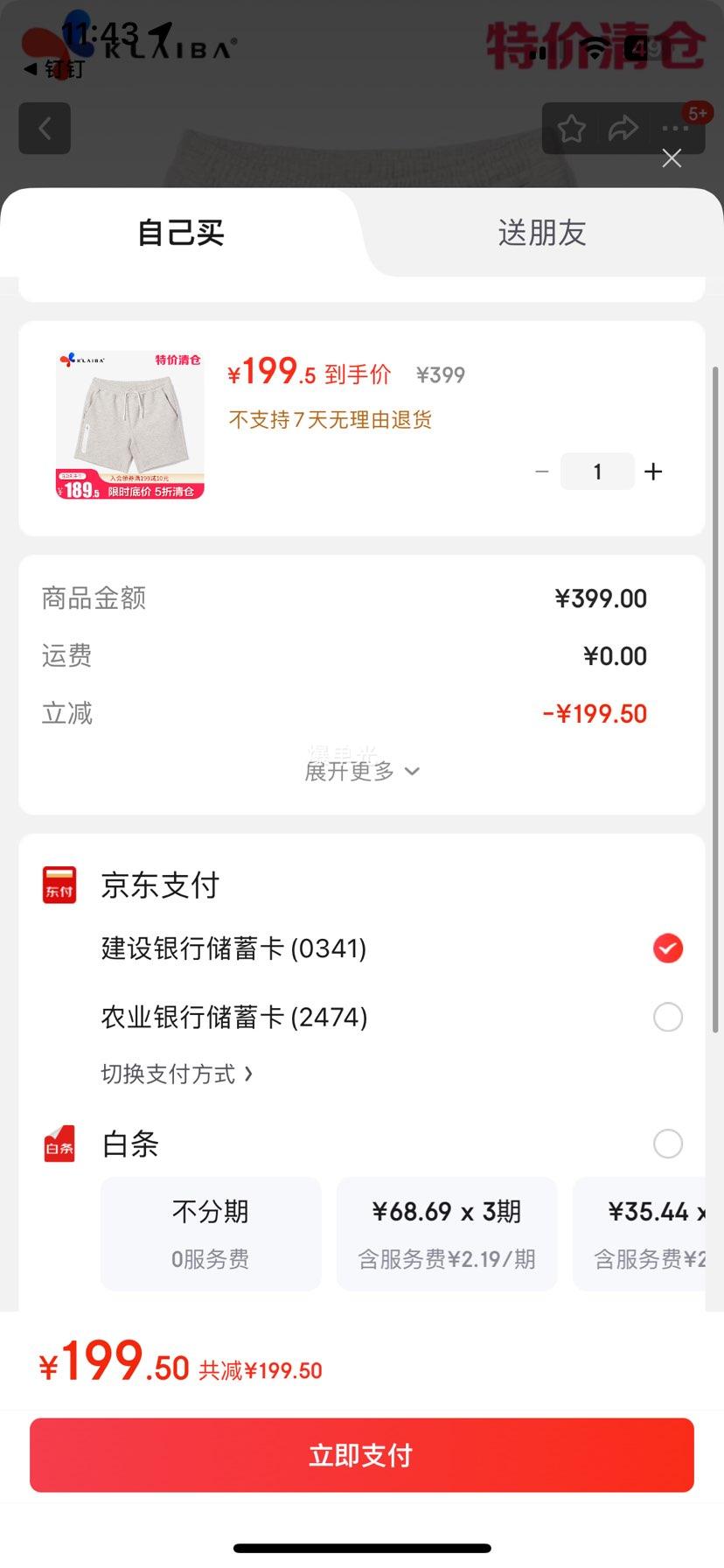Viewport: 724px width, 1568px height.
Task: Tap 立即支付 to pay now
Action: [x=362, y=1455]
